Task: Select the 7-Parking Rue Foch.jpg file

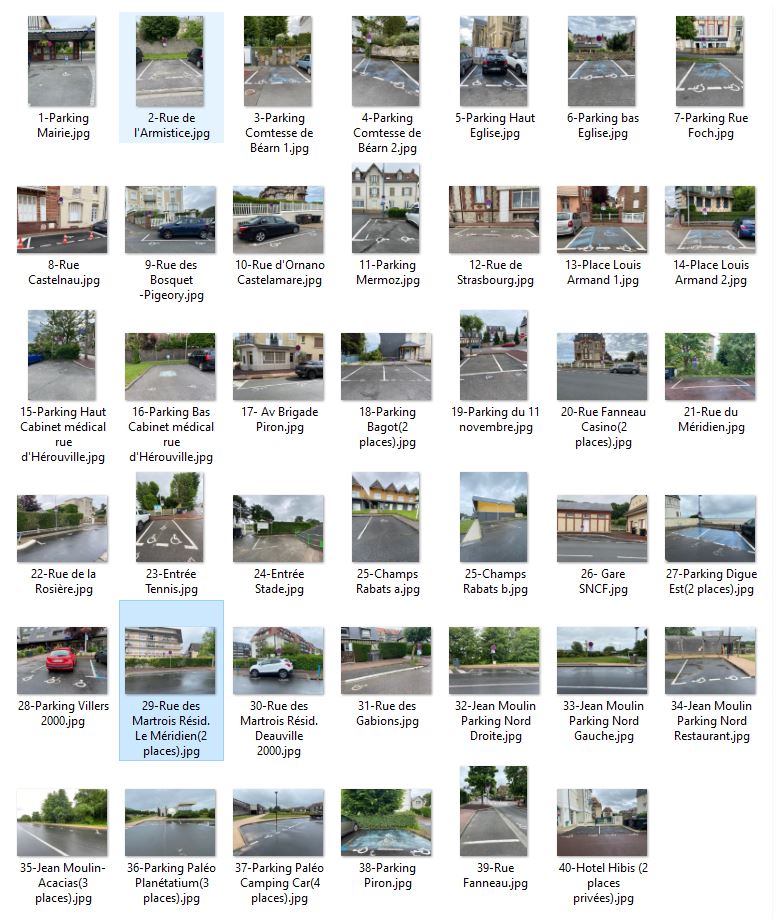Action: click(710, 62)
